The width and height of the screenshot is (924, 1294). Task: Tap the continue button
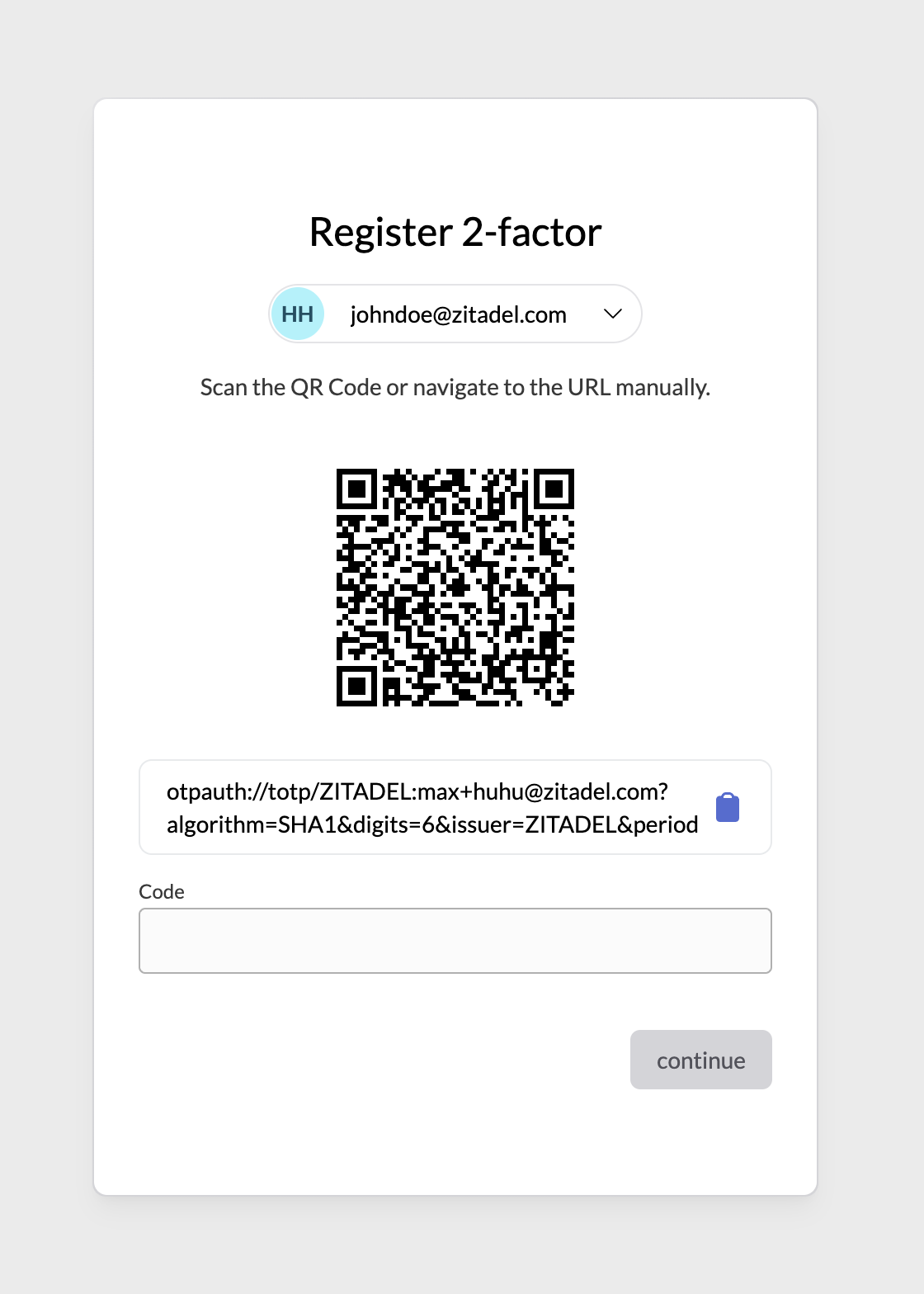700,1060
